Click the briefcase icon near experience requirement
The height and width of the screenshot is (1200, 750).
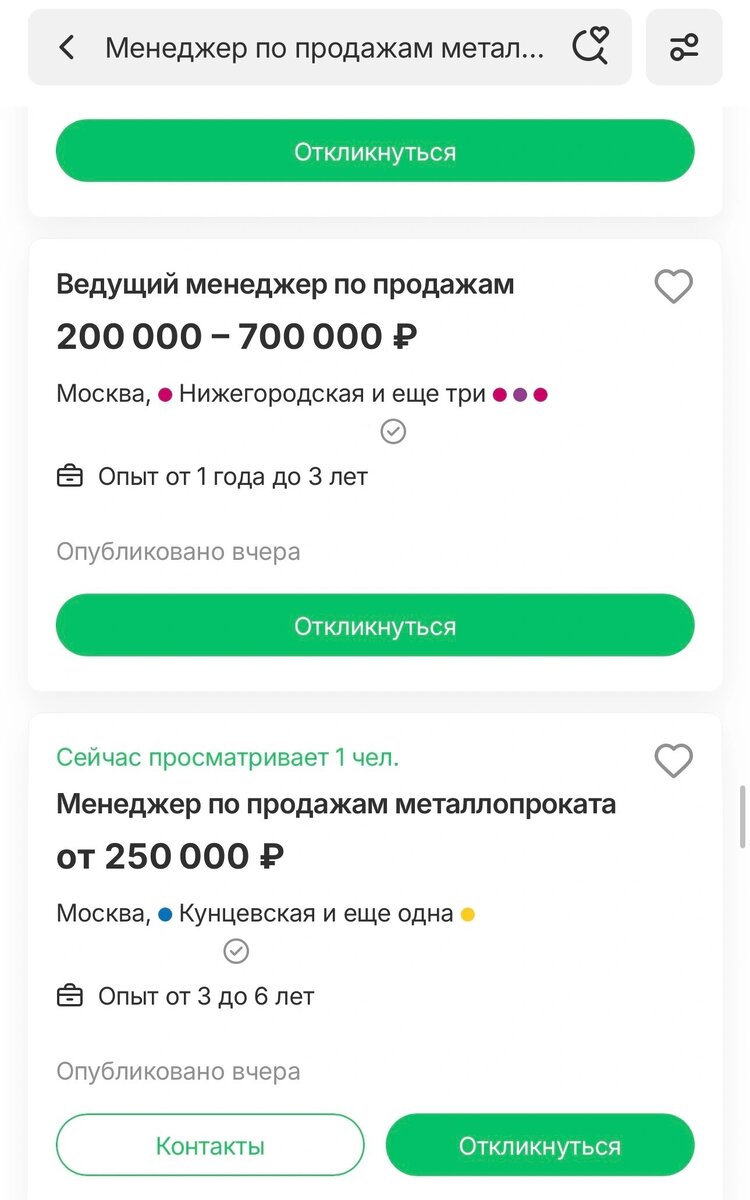(x=70, y=476)
